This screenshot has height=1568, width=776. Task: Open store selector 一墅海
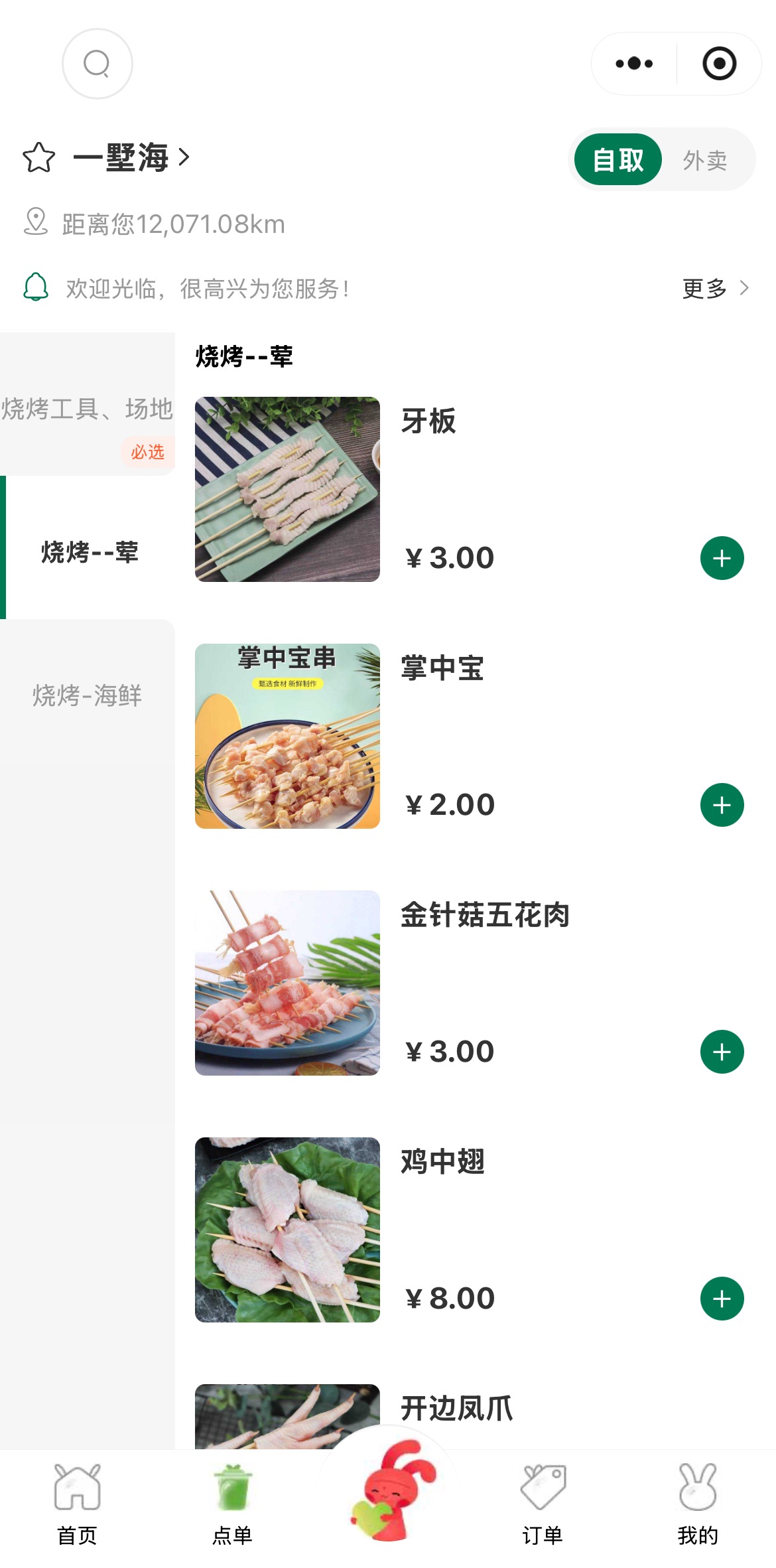point(131,158)
